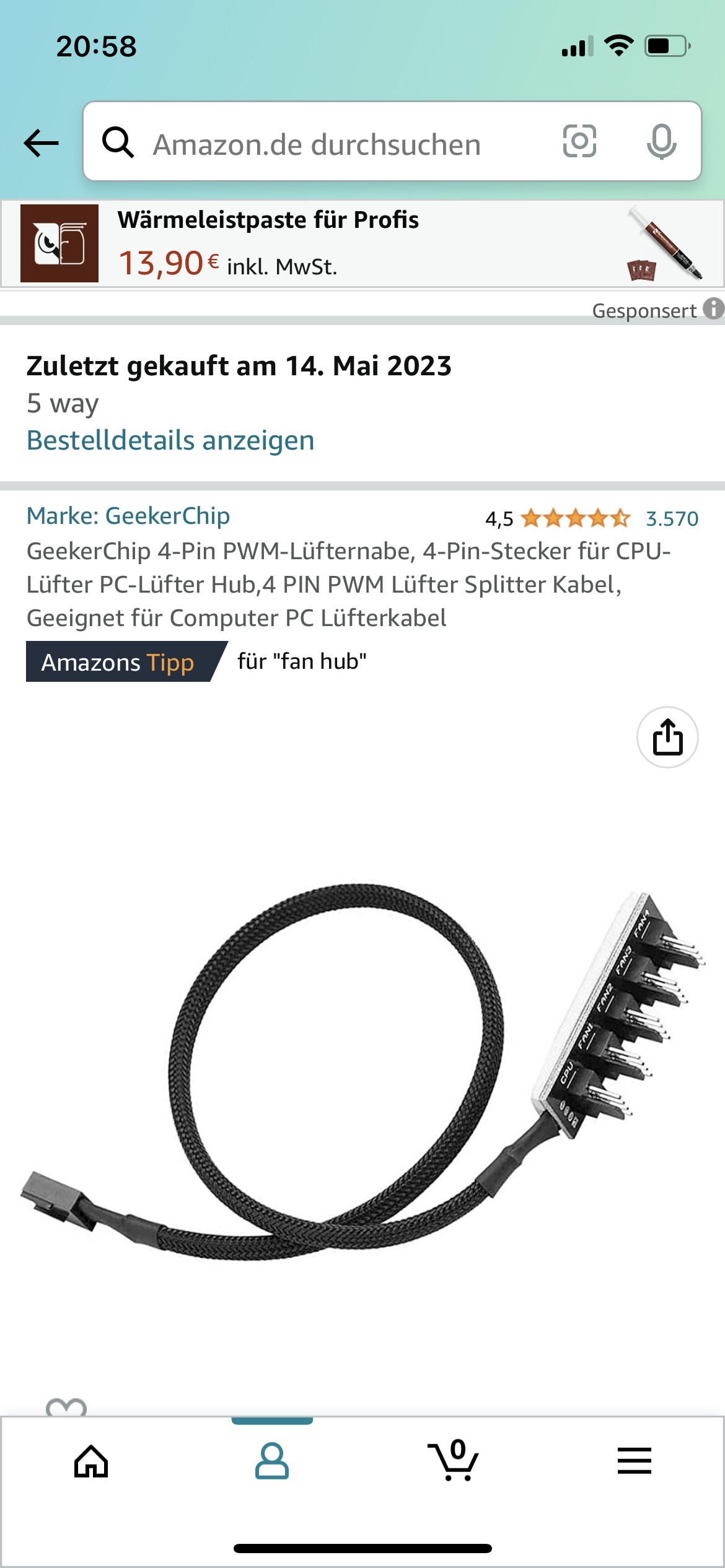This screenshot has width=725, height=1568.
Task: Start voice search with microphone
Action: pos(661,142)
